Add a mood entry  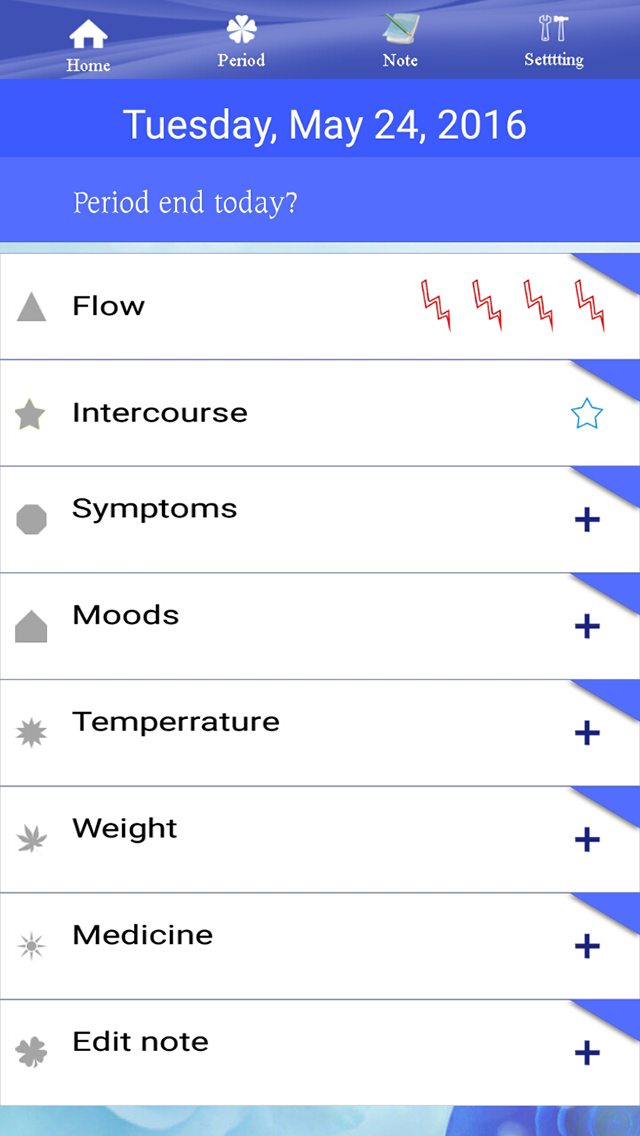pos(586,626)
